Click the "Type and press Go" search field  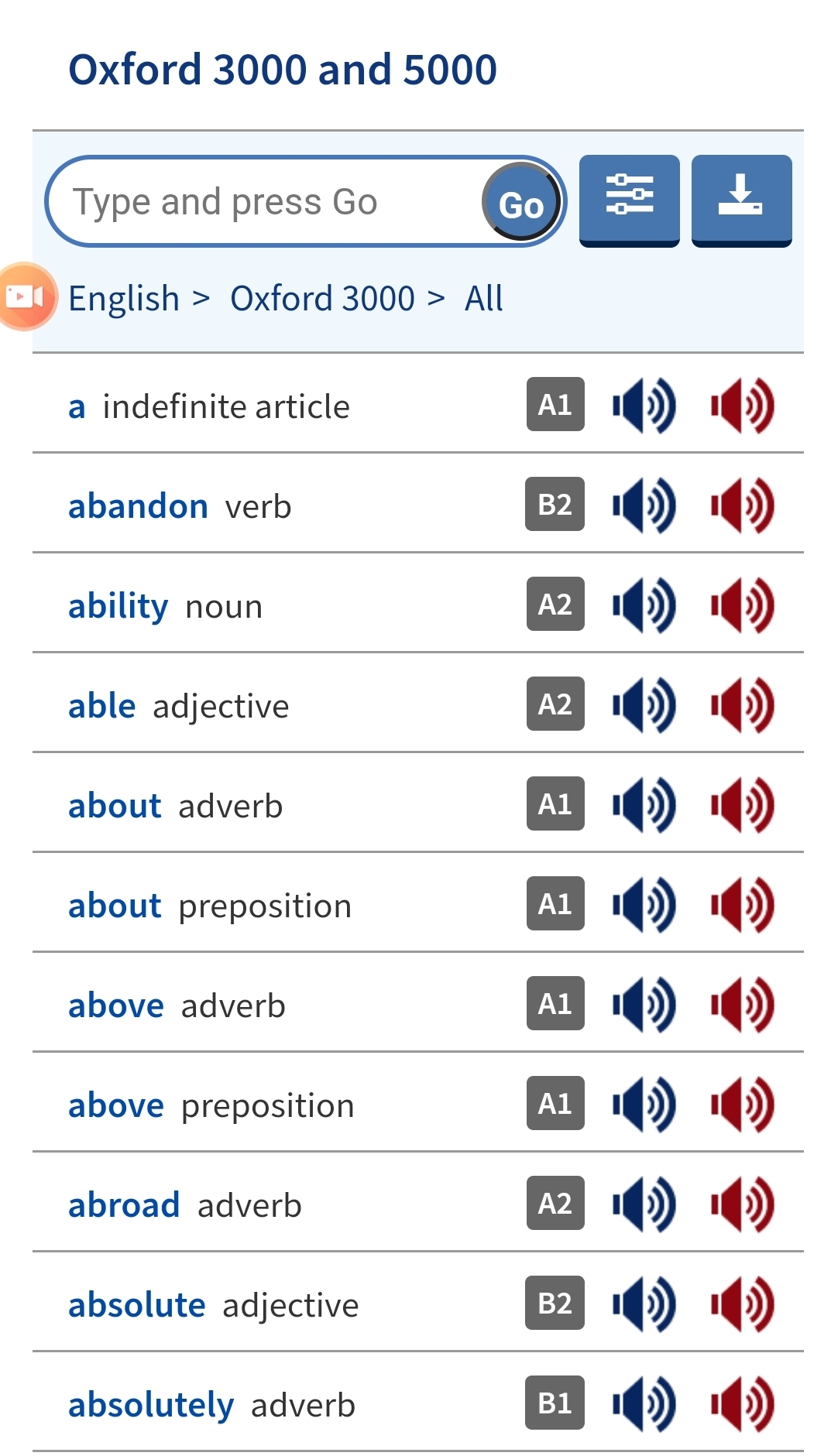coord(232,200)
